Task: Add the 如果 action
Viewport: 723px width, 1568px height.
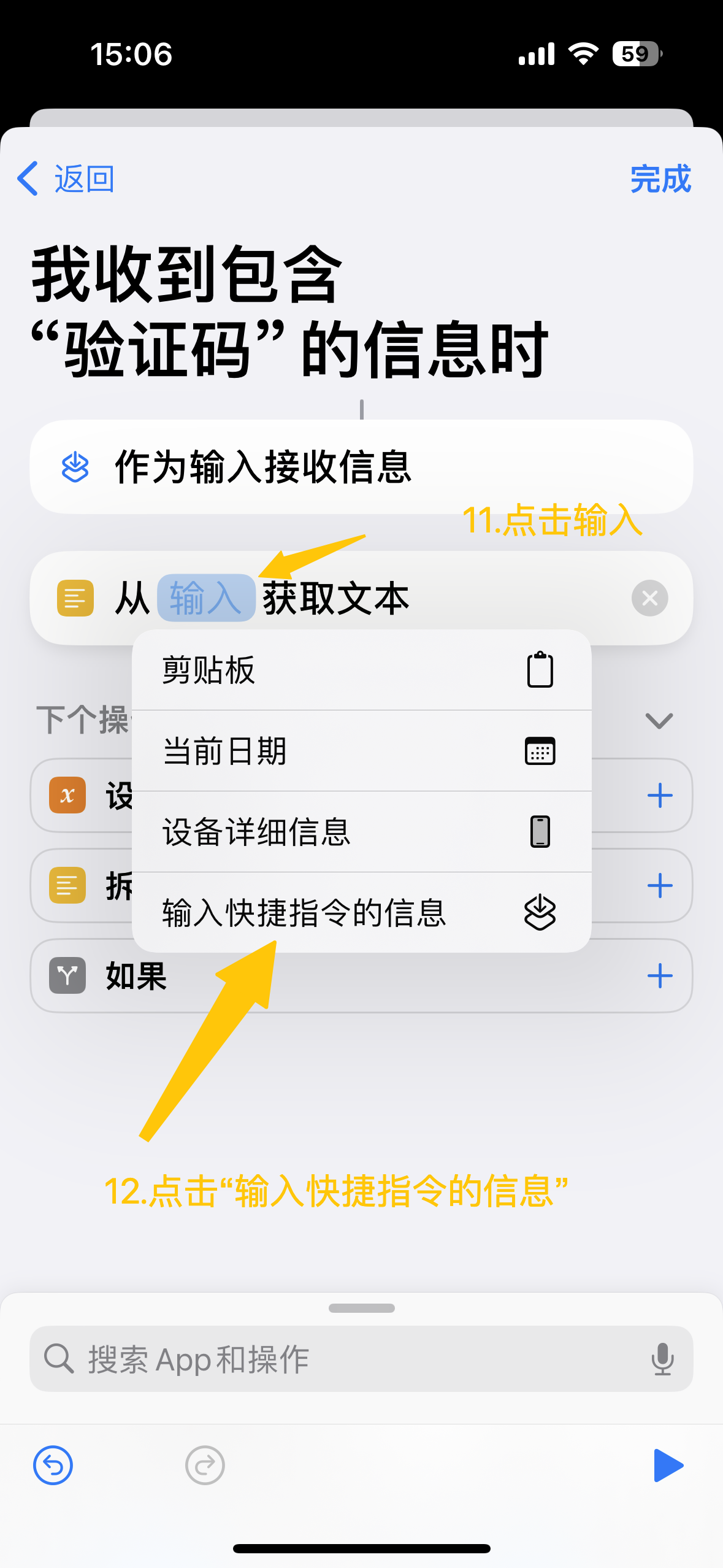Action: [659, 976]
